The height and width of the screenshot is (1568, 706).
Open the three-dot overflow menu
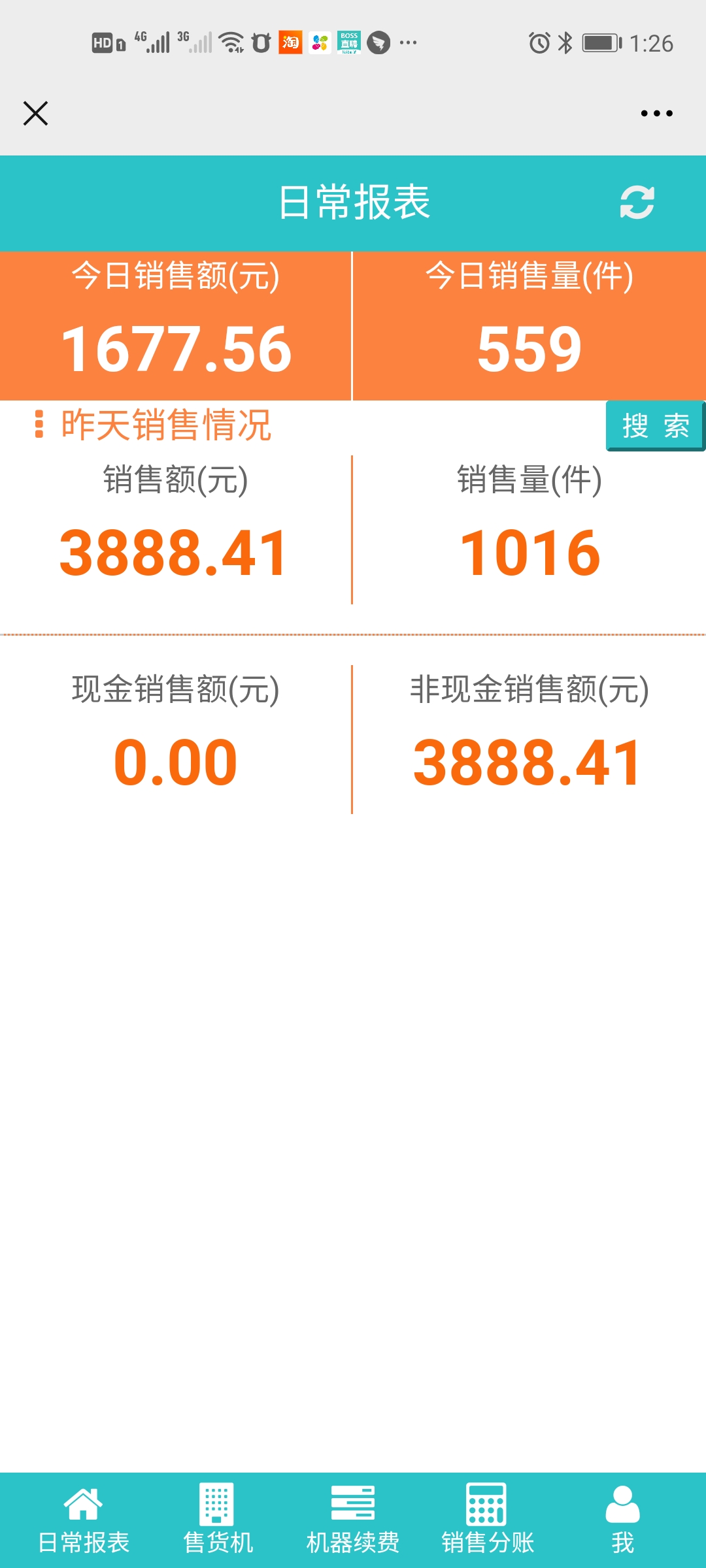[x=656, y=113]
